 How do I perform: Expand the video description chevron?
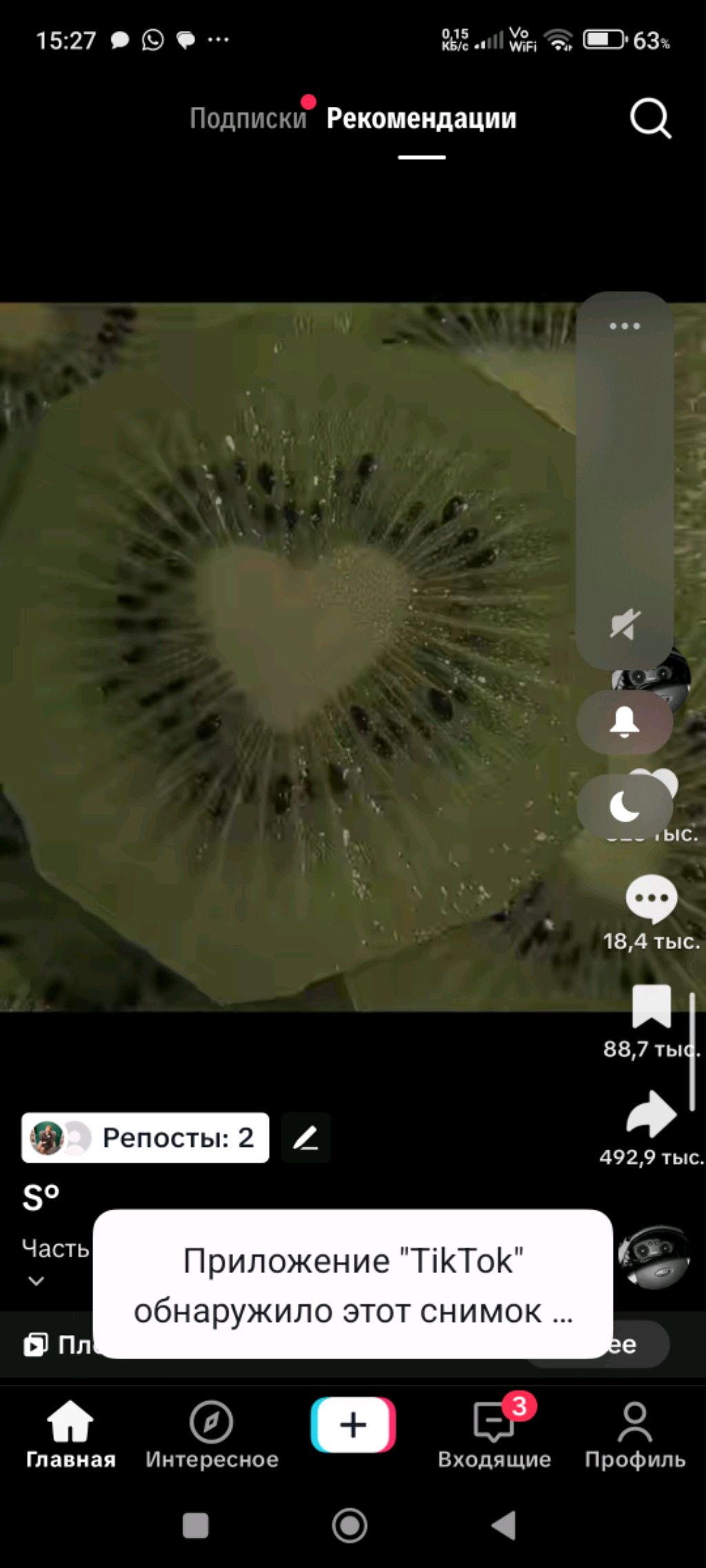tap(36, 1281)
